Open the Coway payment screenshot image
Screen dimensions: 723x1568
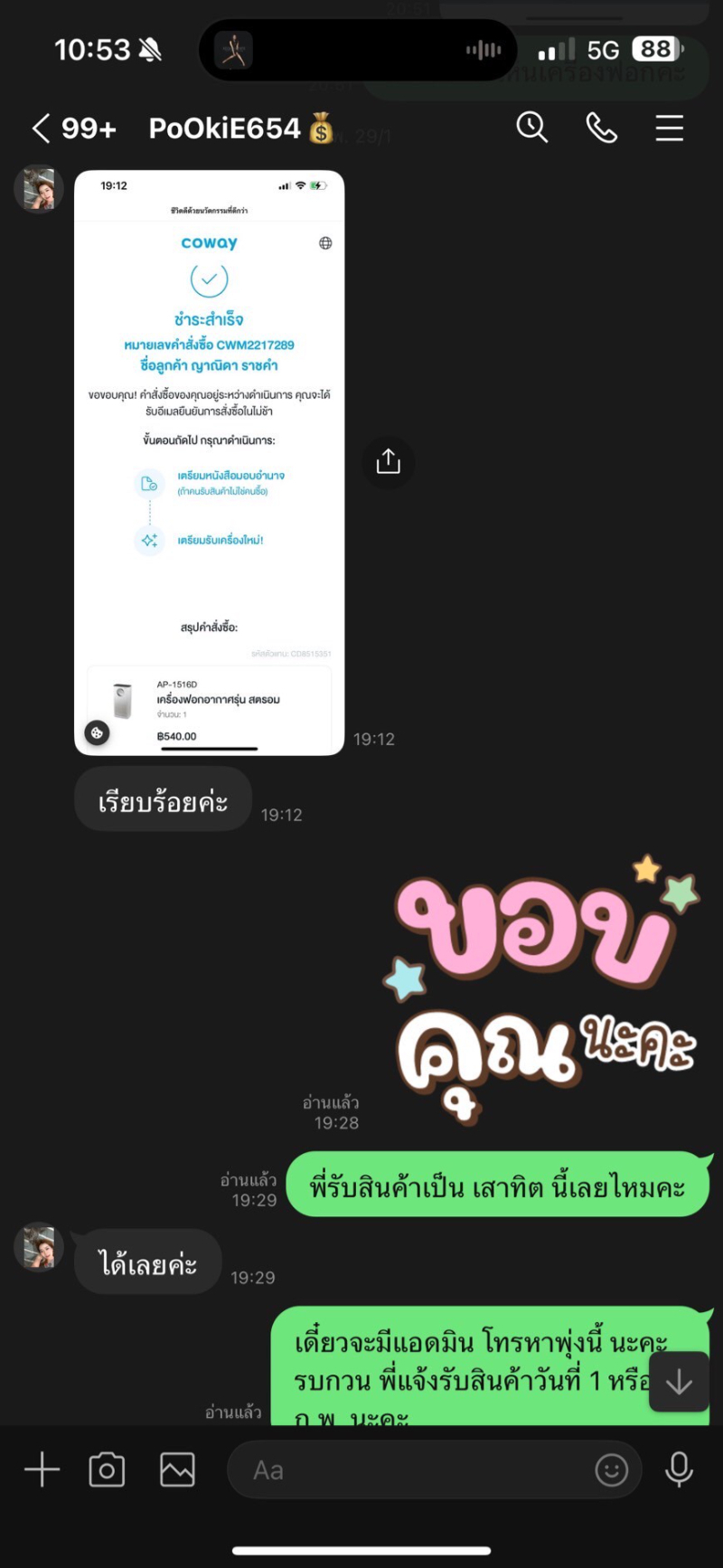point(209,461)
